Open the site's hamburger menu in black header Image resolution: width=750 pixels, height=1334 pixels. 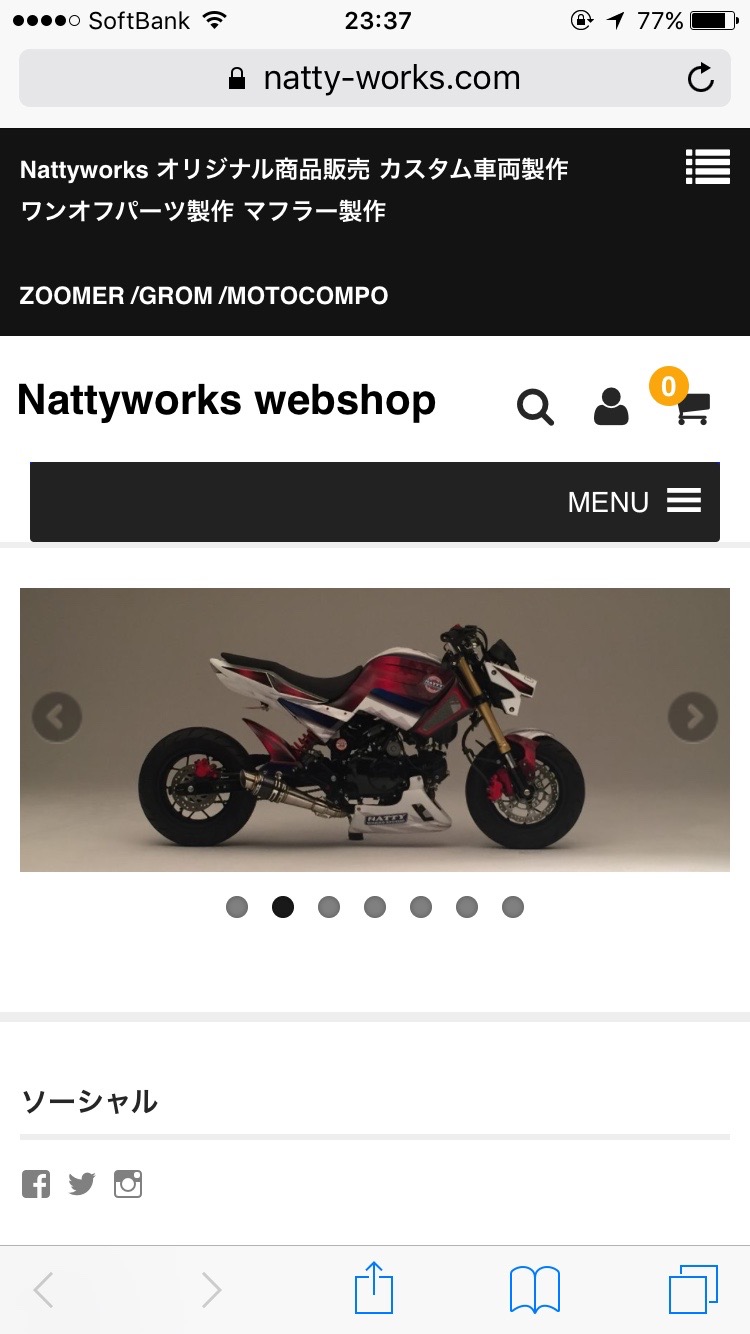click(x=708, y=166)
